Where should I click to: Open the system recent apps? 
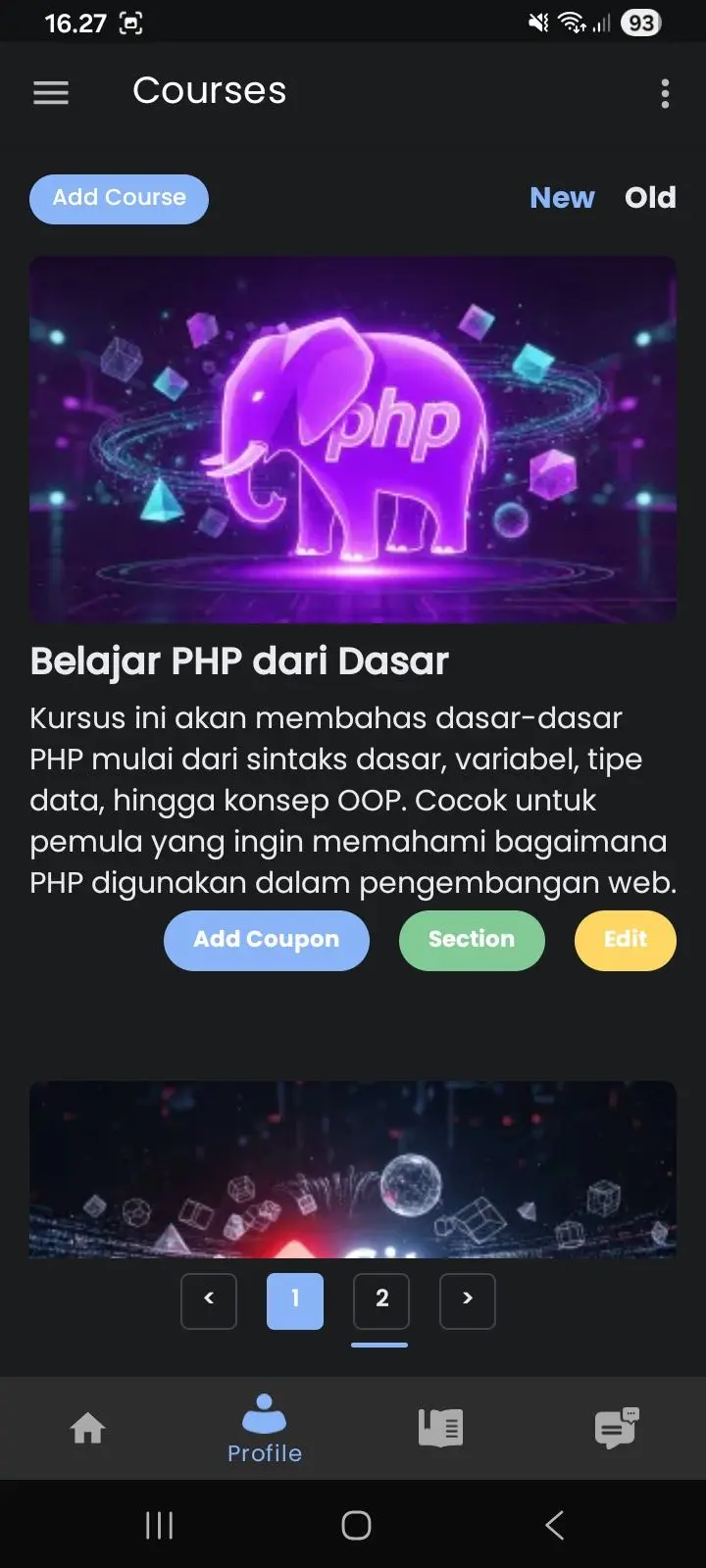tap(159, 1525)
